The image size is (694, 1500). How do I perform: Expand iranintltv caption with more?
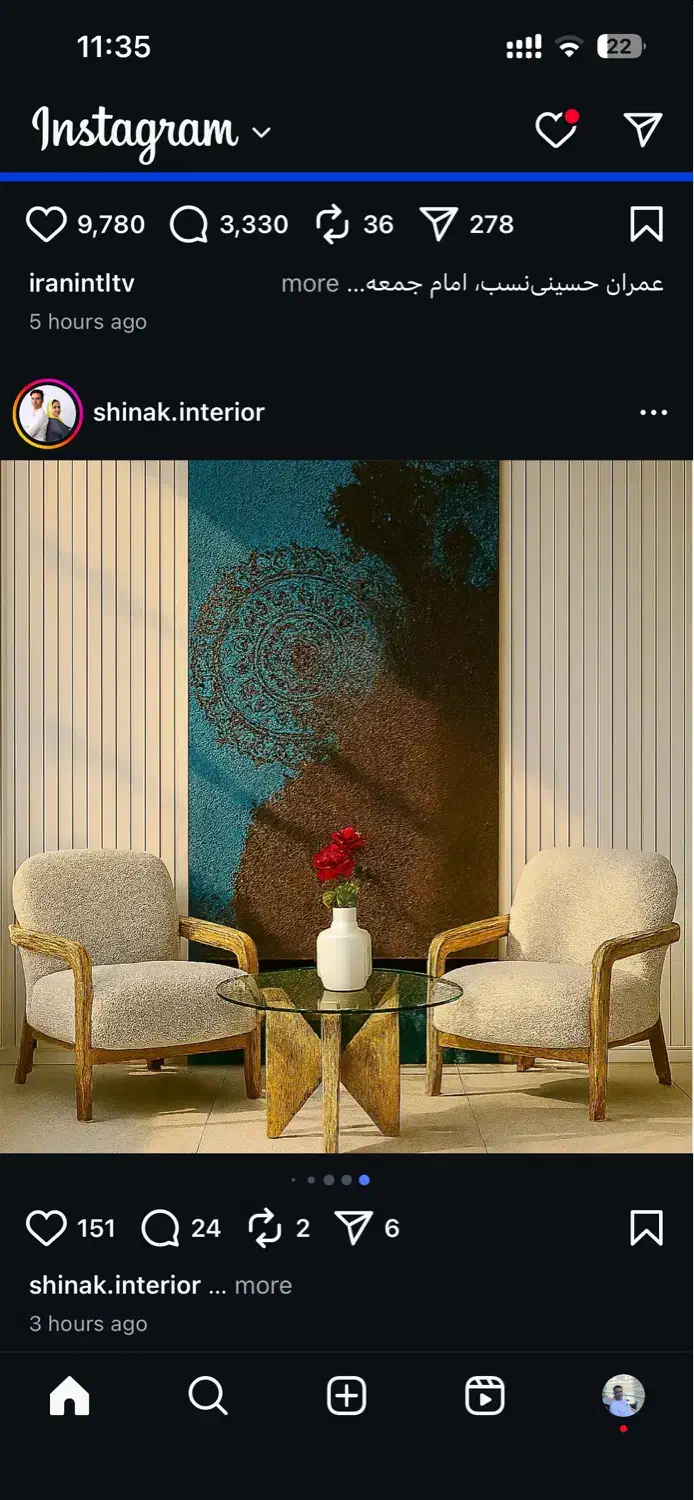[x=310, y=284]
